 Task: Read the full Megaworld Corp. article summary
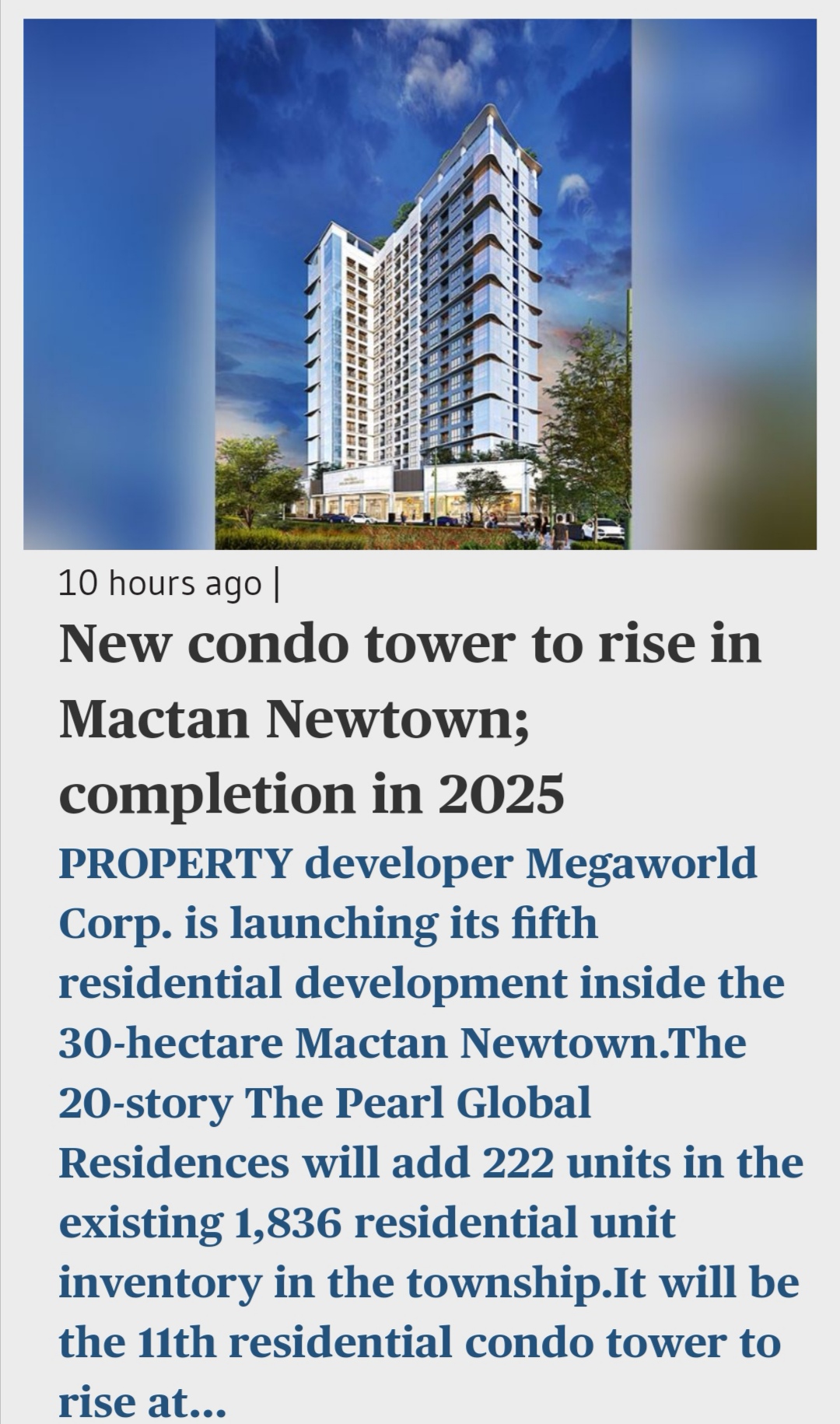[431, 1132]
